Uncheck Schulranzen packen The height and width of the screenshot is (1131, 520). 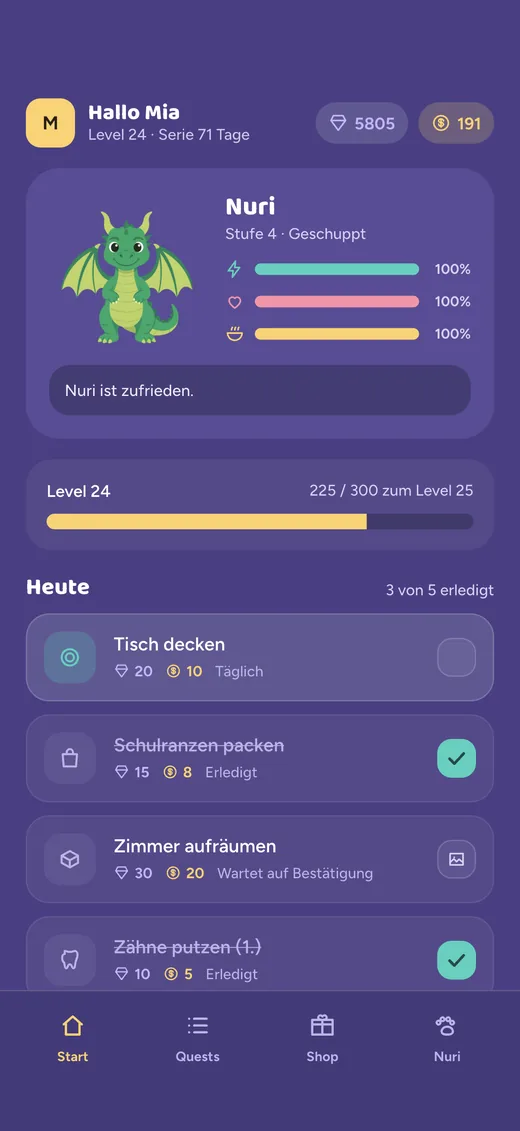(457, 758)
